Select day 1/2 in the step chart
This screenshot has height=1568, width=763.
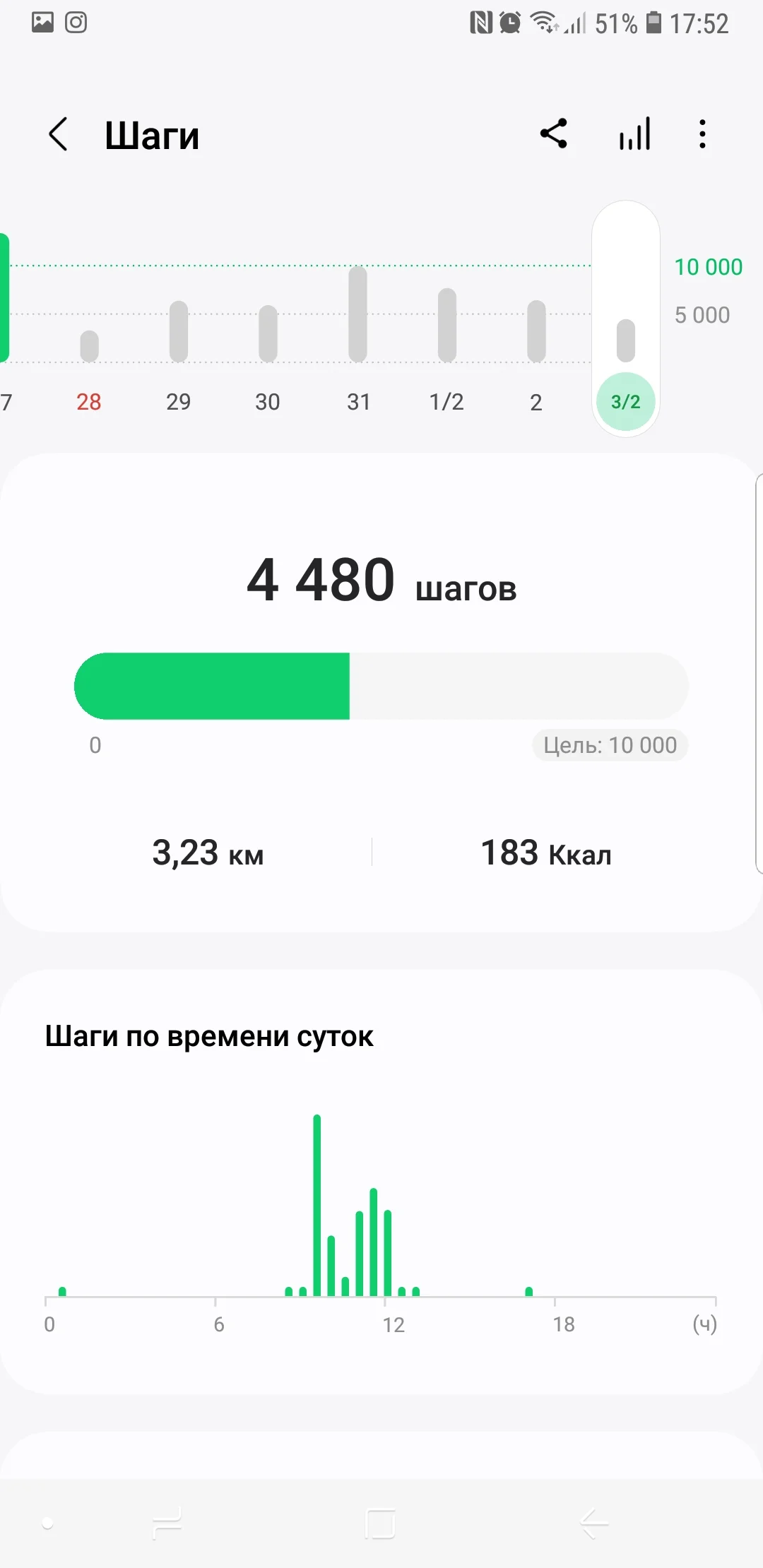[x=446, y=401]
